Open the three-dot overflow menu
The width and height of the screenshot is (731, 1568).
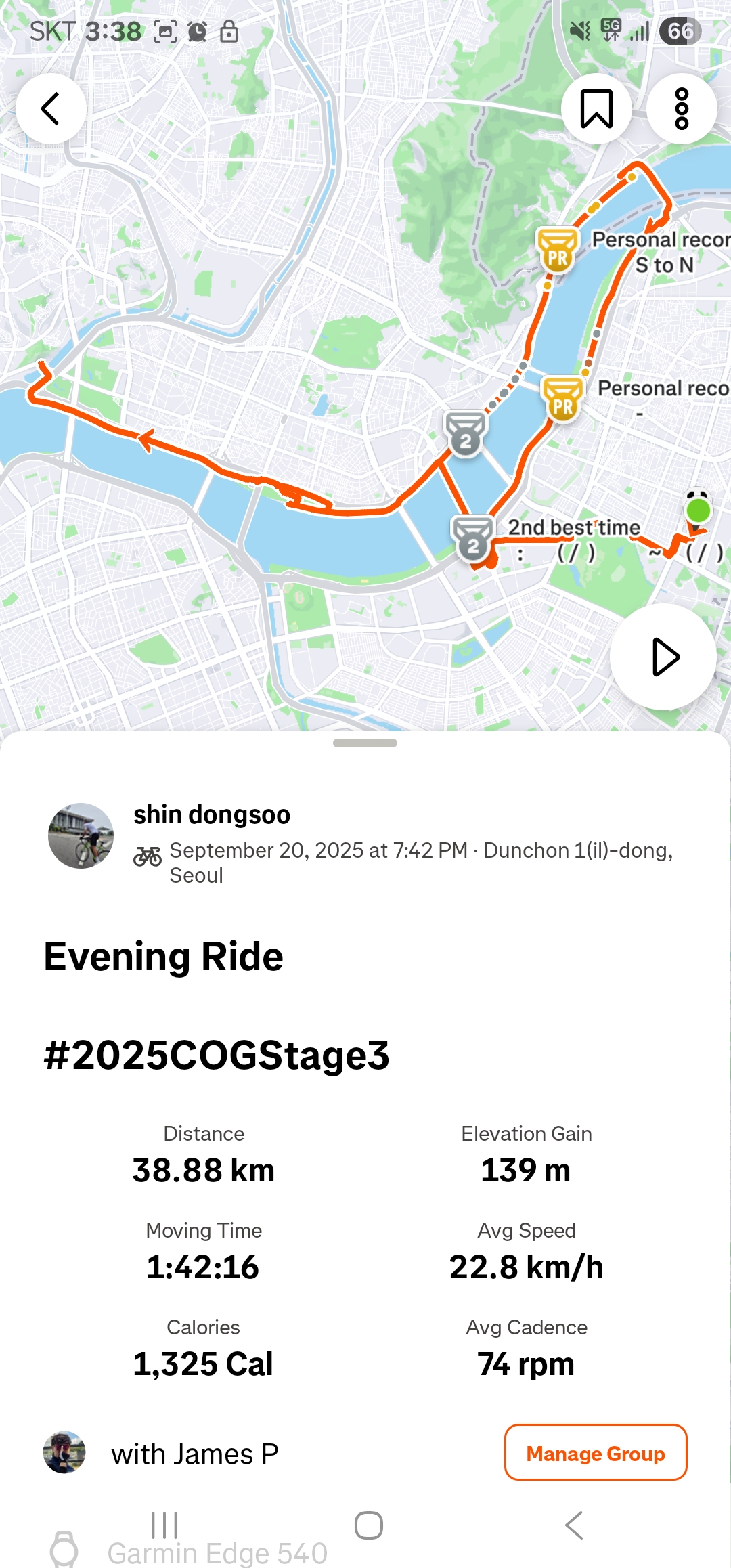point(682,108)
